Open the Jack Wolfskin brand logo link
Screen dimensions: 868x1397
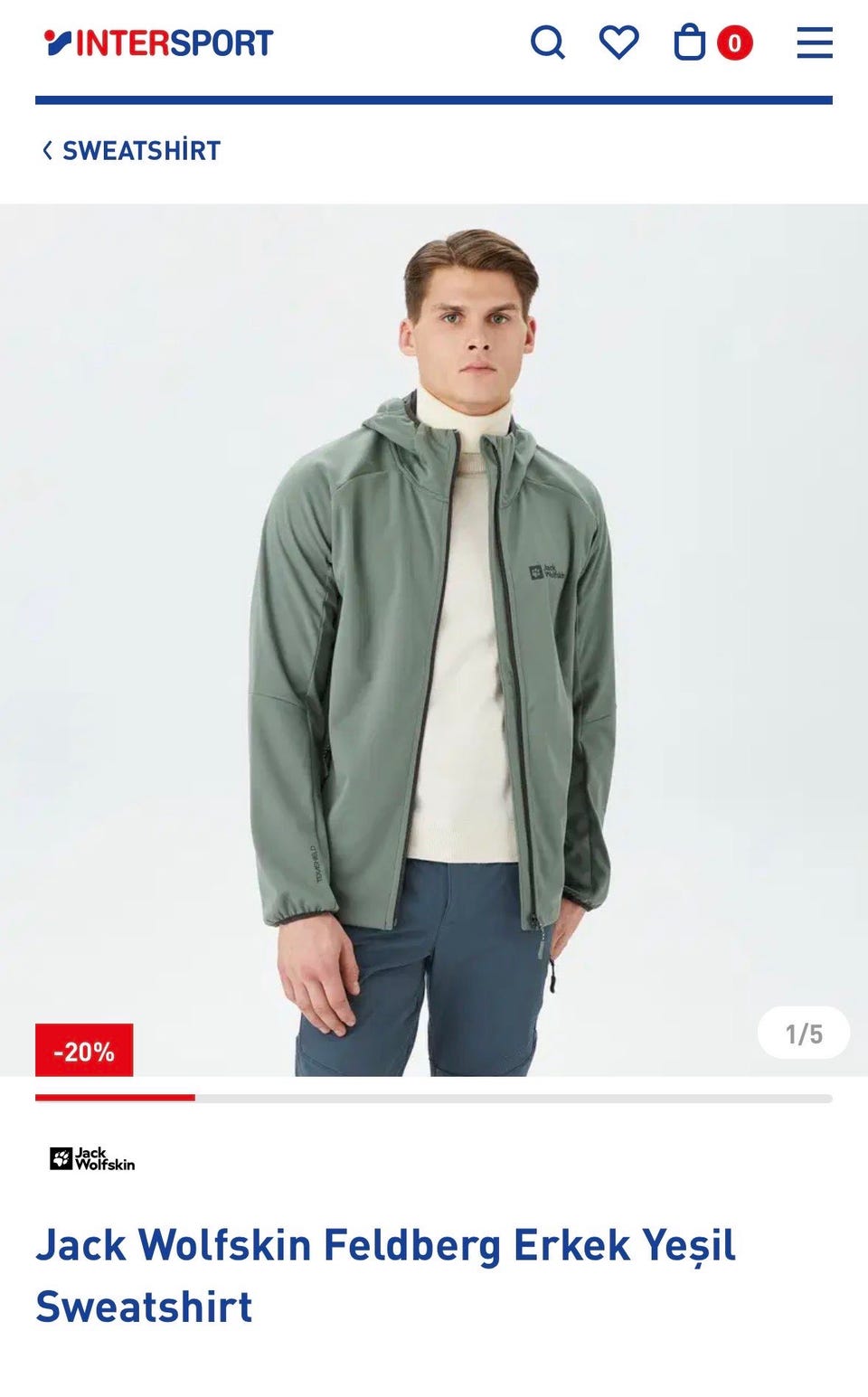pyautogui.click(x=92, y=1158)
